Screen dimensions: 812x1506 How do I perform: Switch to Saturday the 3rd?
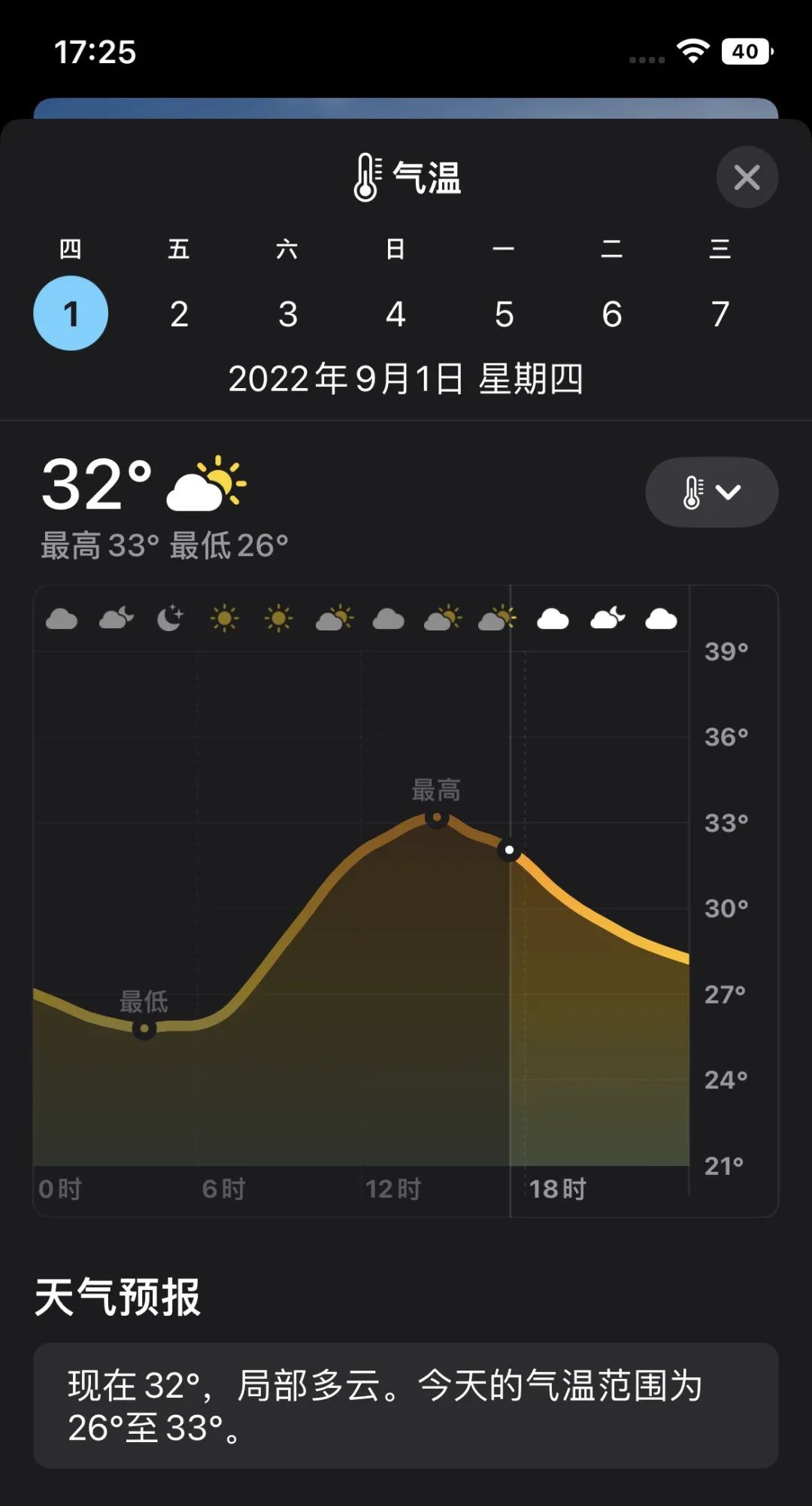(287, 313)
